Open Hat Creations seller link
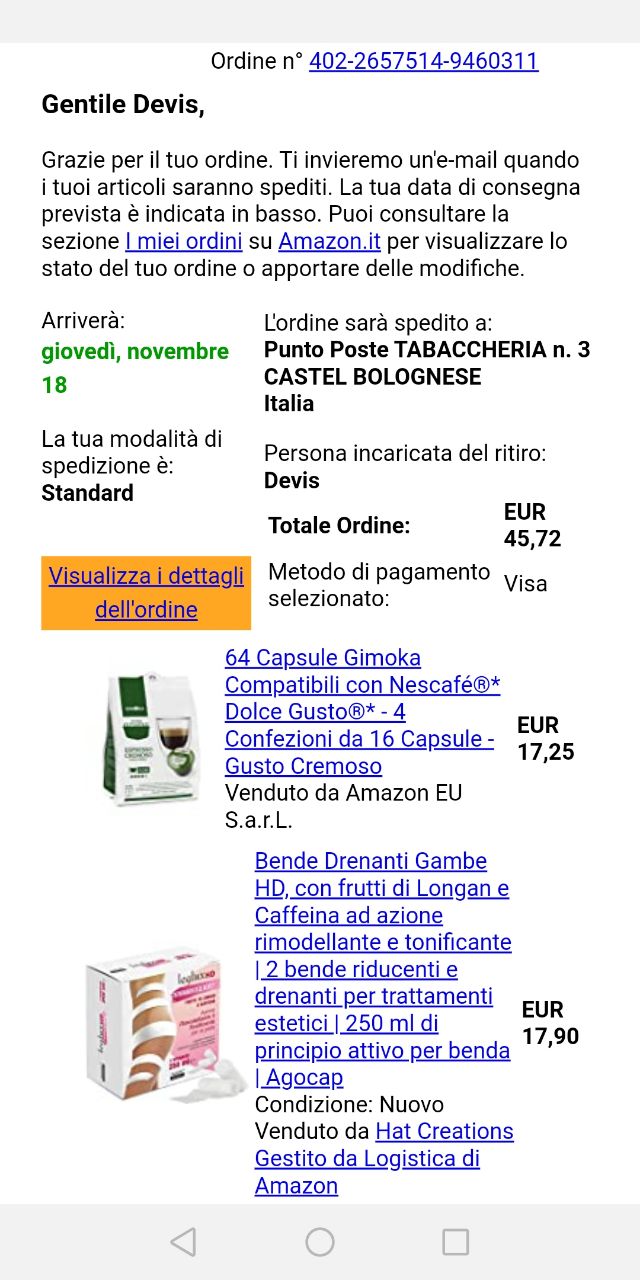The width and height of the screenshot is (640, 1280). pyautogui.click(x=444, y=1131)
